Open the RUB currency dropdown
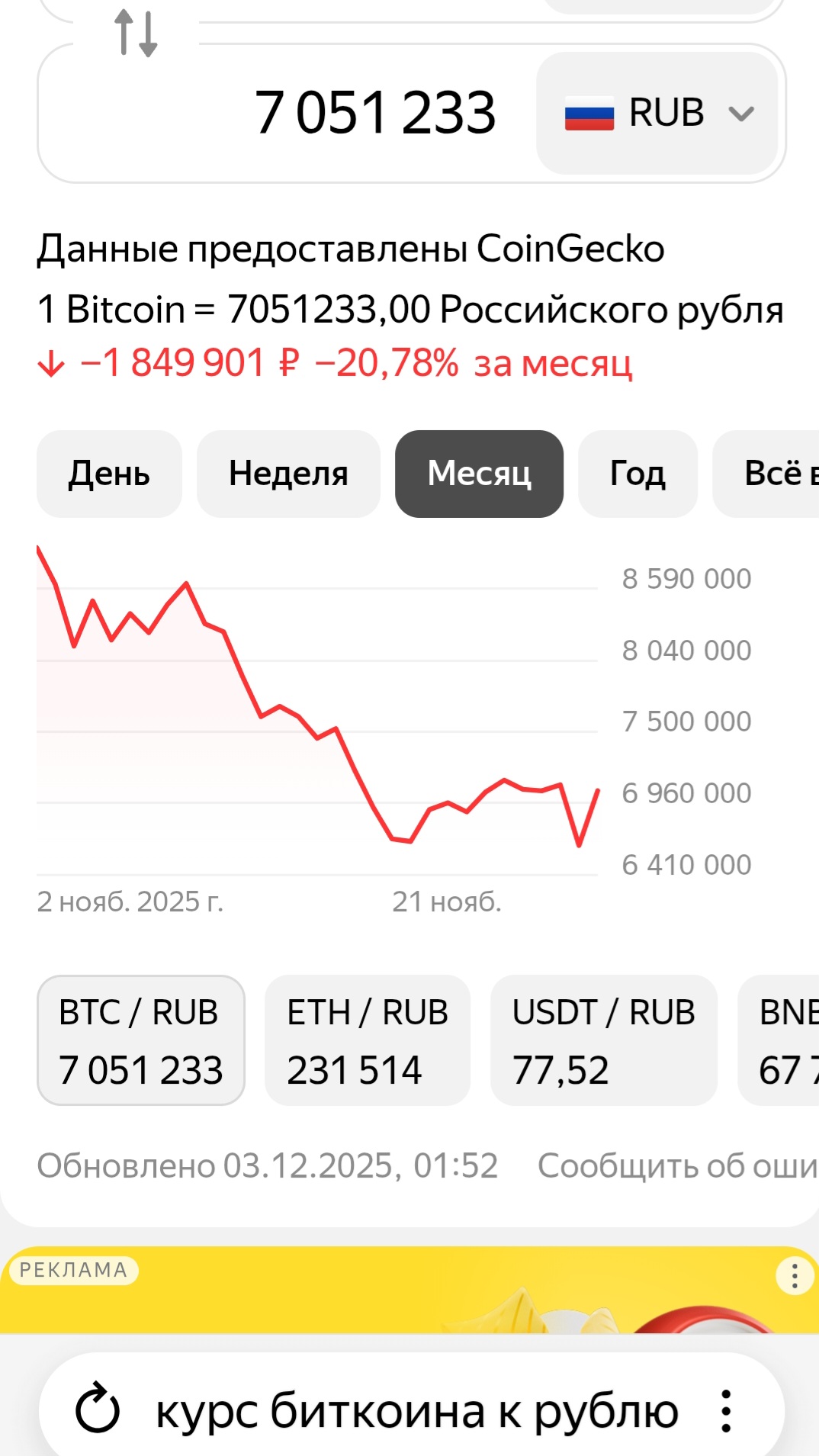The width and height of the screenshot is (819, 1456). tap(659, 114)
